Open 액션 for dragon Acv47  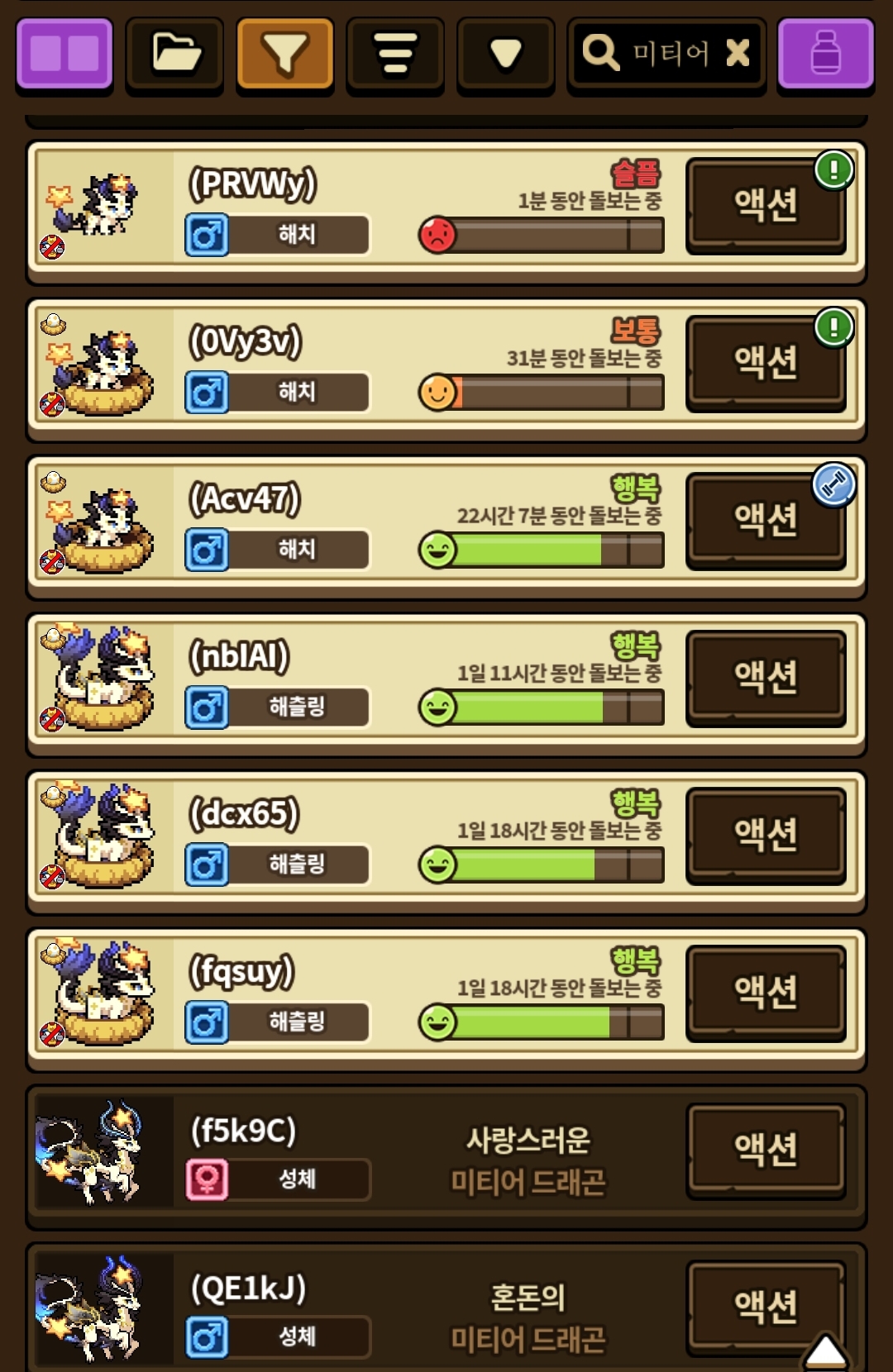[766, 520]
